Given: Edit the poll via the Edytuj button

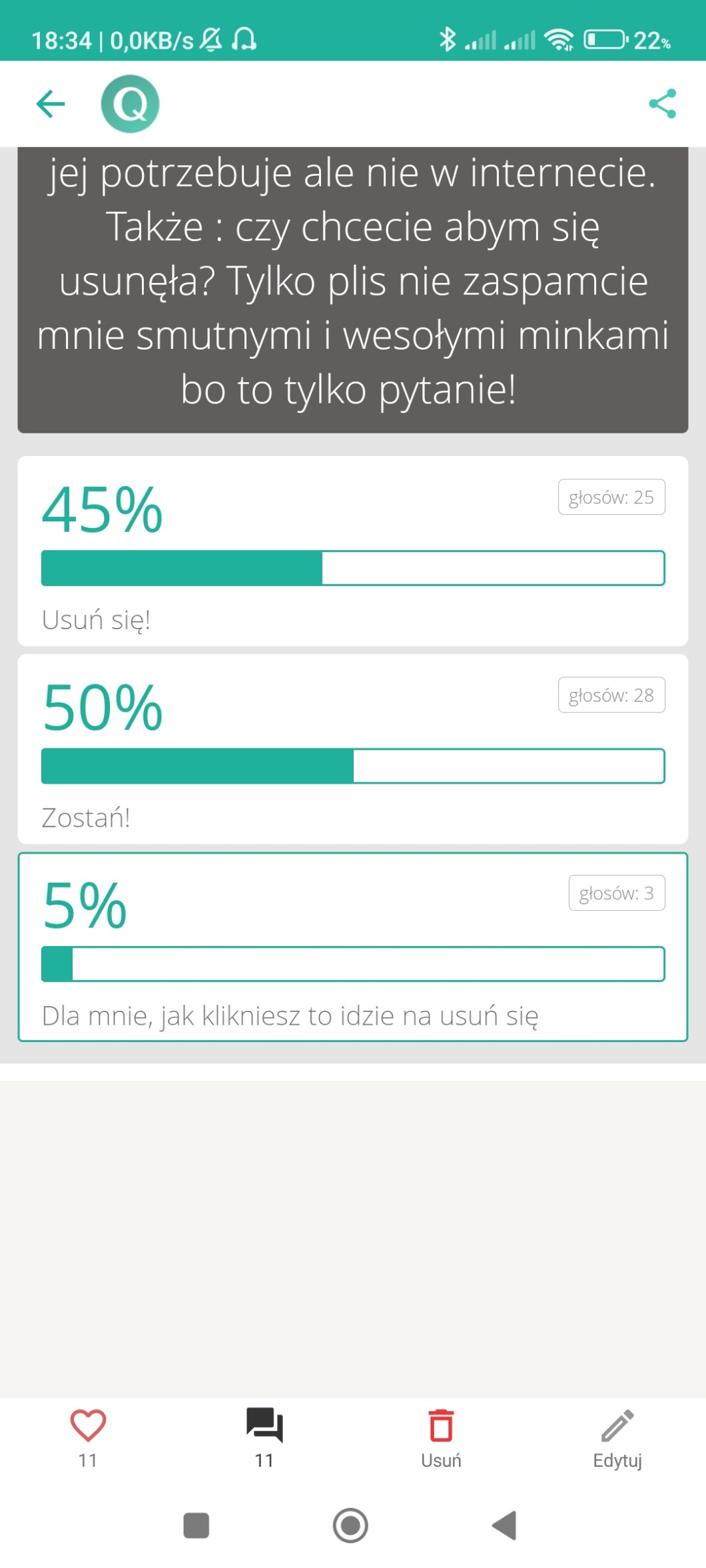Looking at the screenshot, I should pyautogui.click(x=617, y=1437).
